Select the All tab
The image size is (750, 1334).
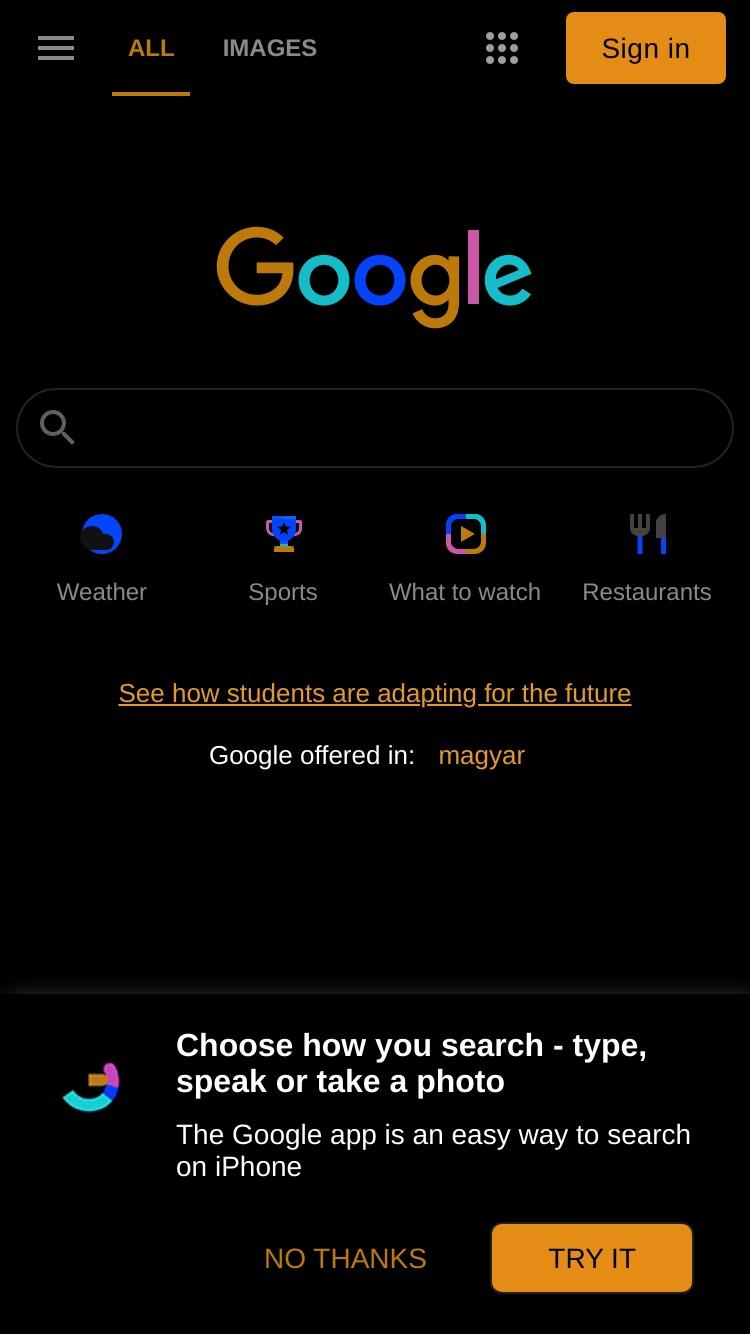151,48
